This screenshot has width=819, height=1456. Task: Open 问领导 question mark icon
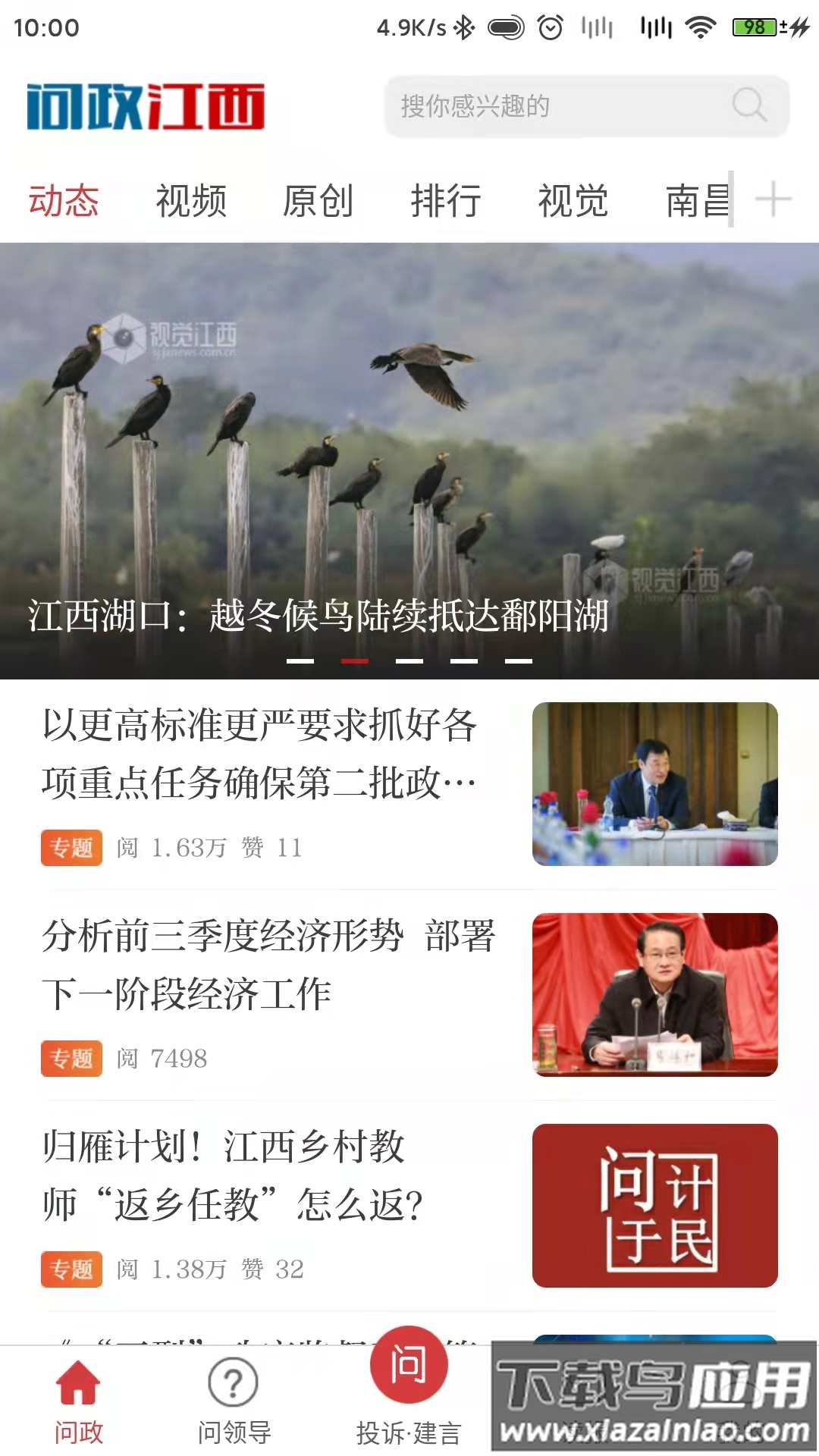tap(231, 1399)
